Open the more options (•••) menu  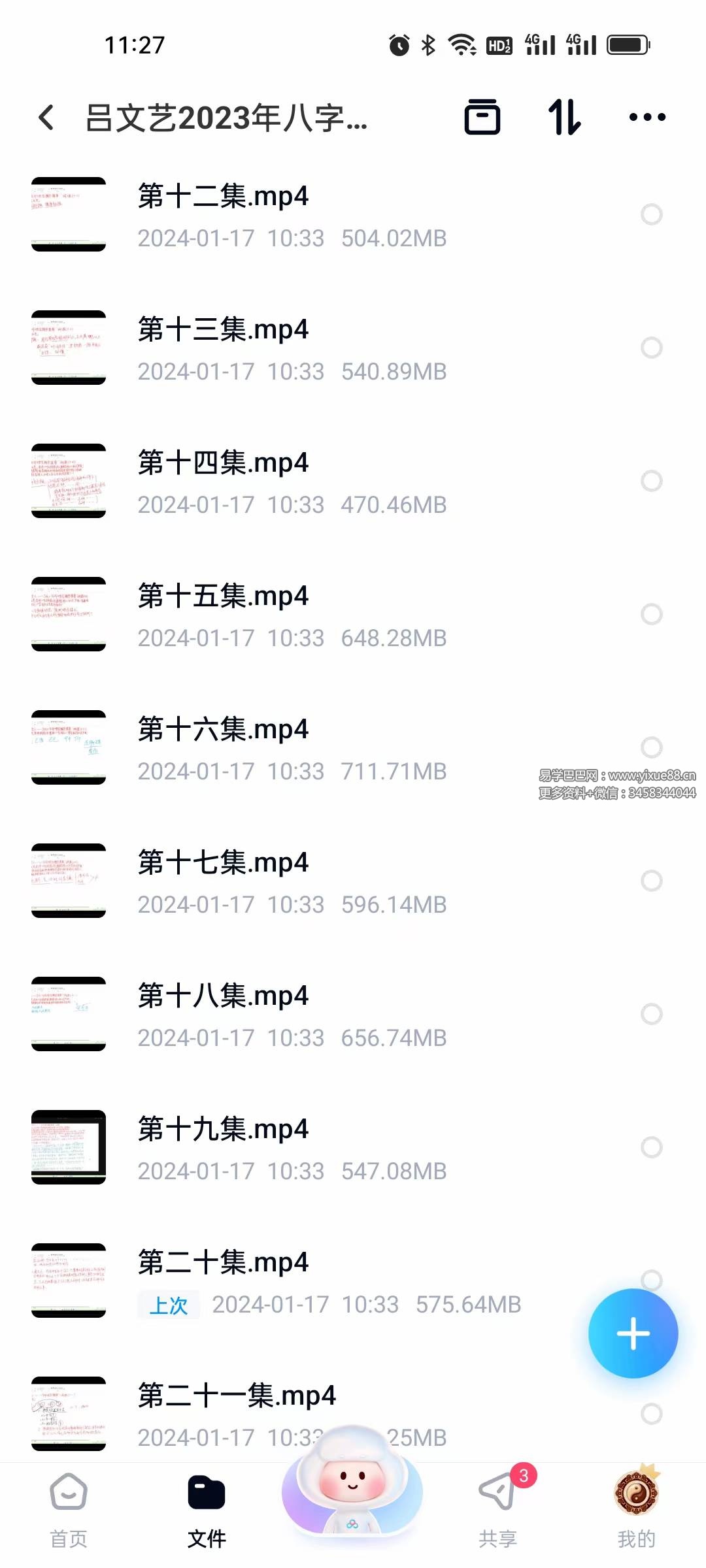click(647, 118)
